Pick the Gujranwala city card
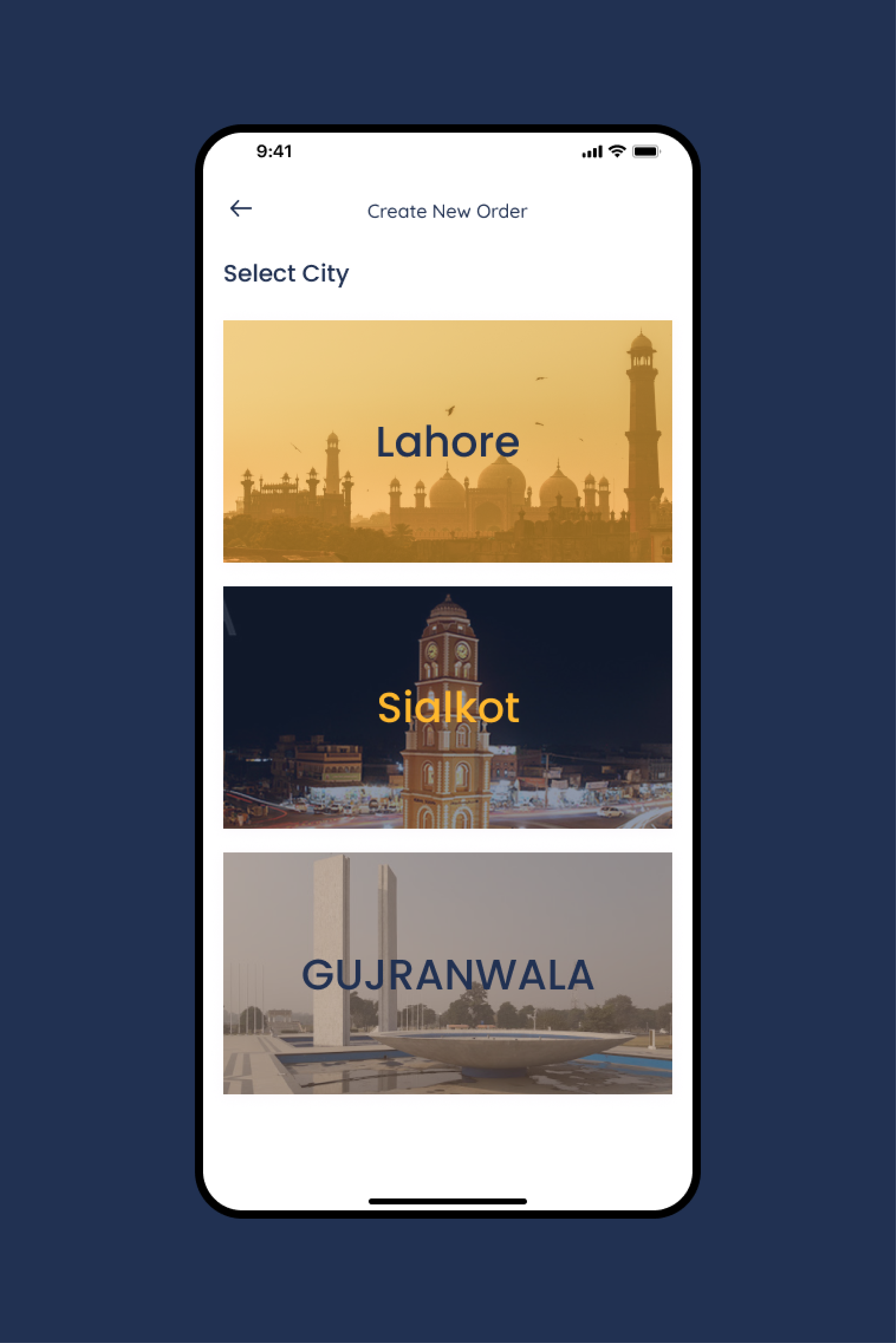 [x=447, y=973]
